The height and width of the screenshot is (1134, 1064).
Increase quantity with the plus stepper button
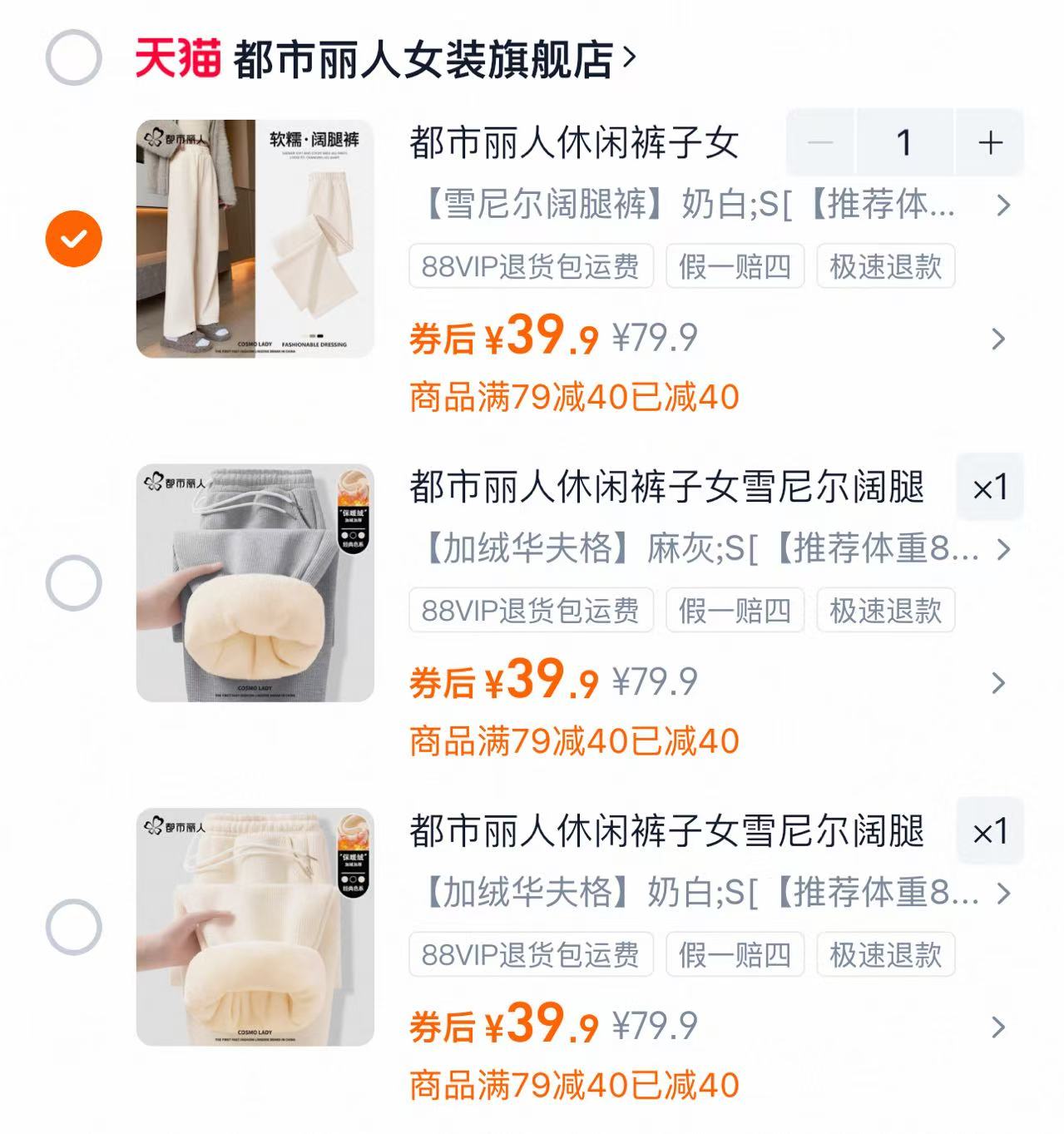click(x=992, y=141)
